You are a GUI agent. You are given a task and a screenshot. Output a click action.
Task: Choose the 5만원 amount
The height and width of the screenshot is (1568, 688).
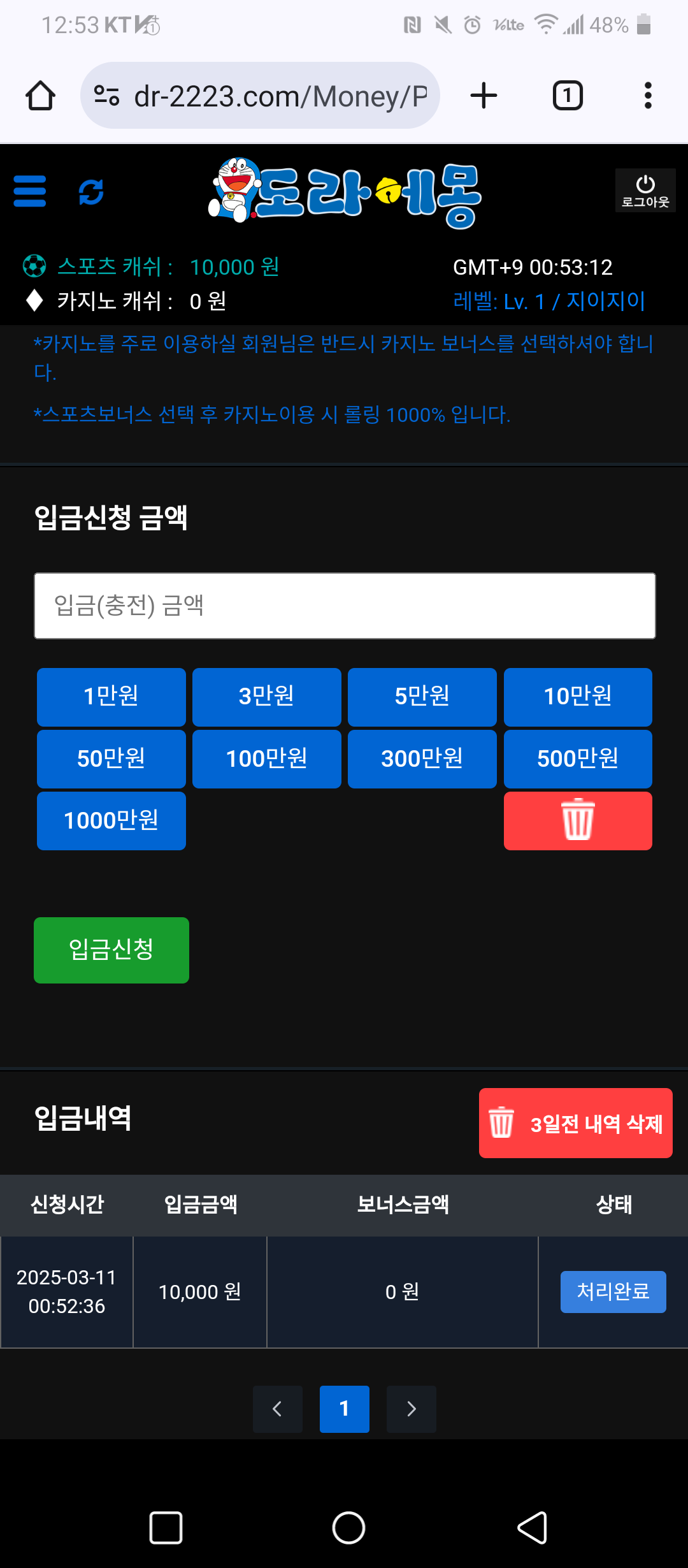point(422,696)
